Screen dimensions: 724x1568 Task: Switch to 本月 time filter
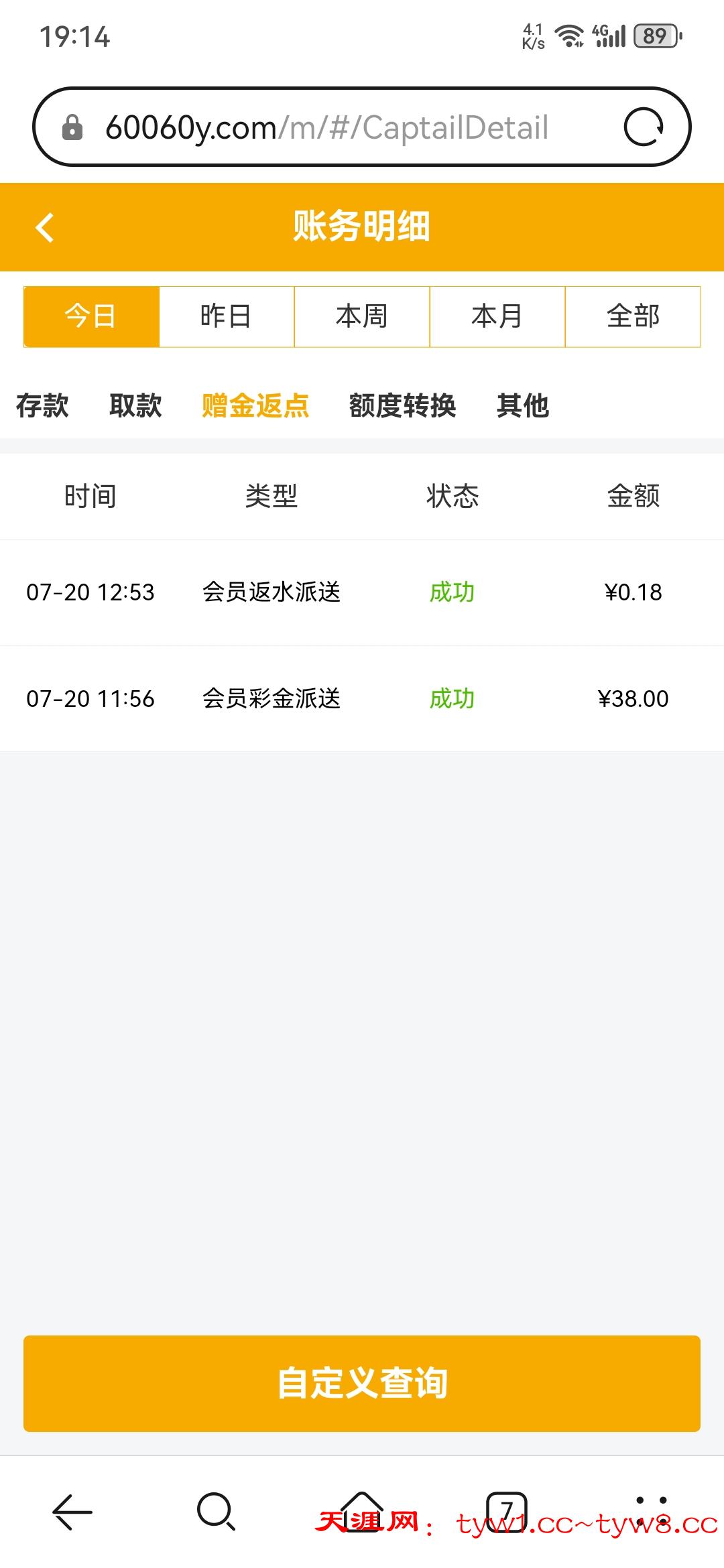[497, 316]
